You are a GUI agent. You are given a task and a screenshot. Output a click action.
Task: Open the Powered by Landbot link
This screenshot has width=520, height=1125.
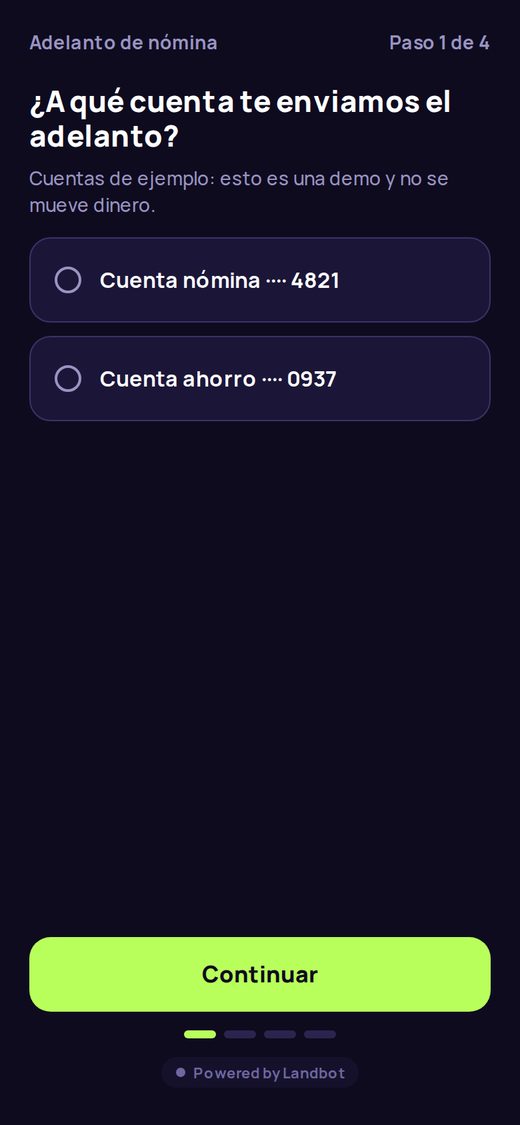(260, 1073)
